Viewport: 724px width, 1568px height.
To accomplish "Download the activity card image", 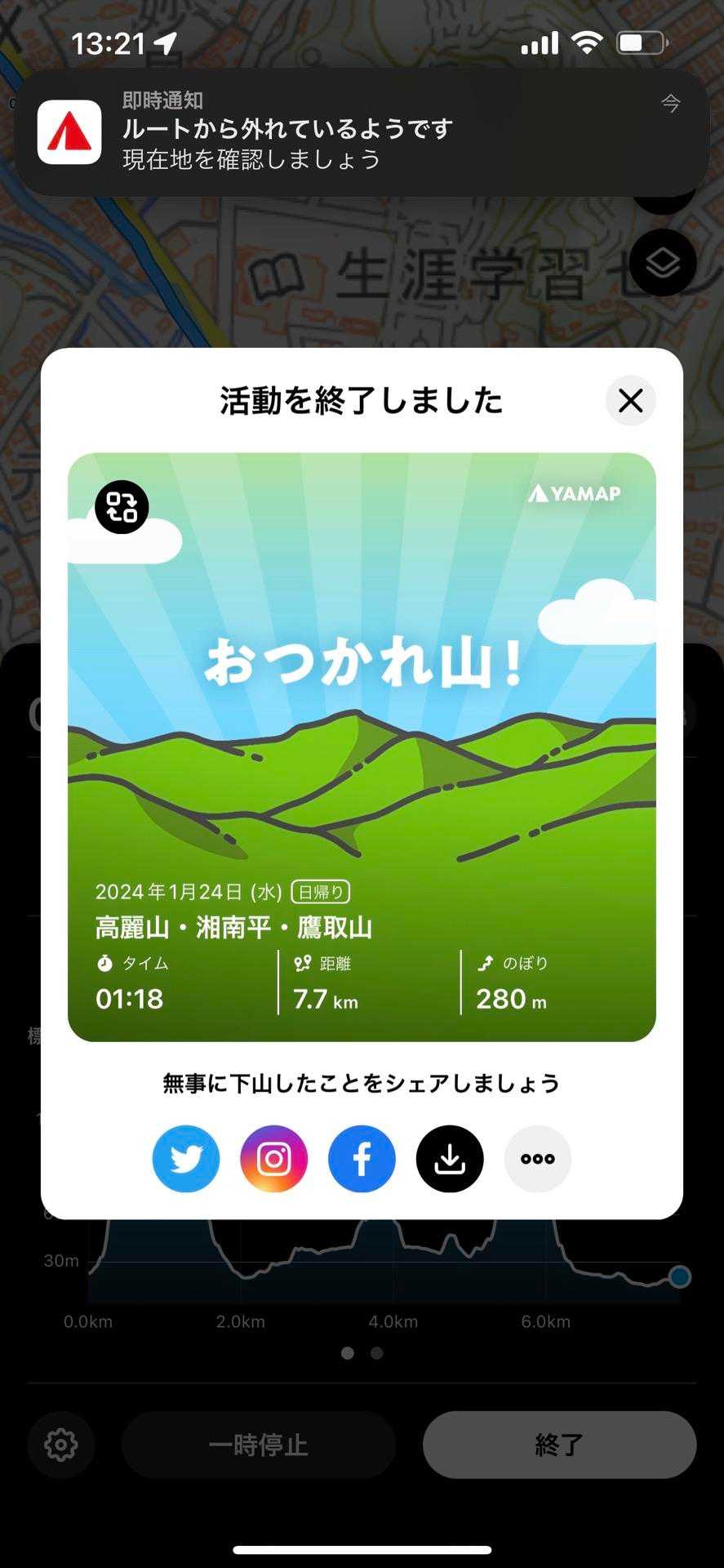I will (450, 1159).
